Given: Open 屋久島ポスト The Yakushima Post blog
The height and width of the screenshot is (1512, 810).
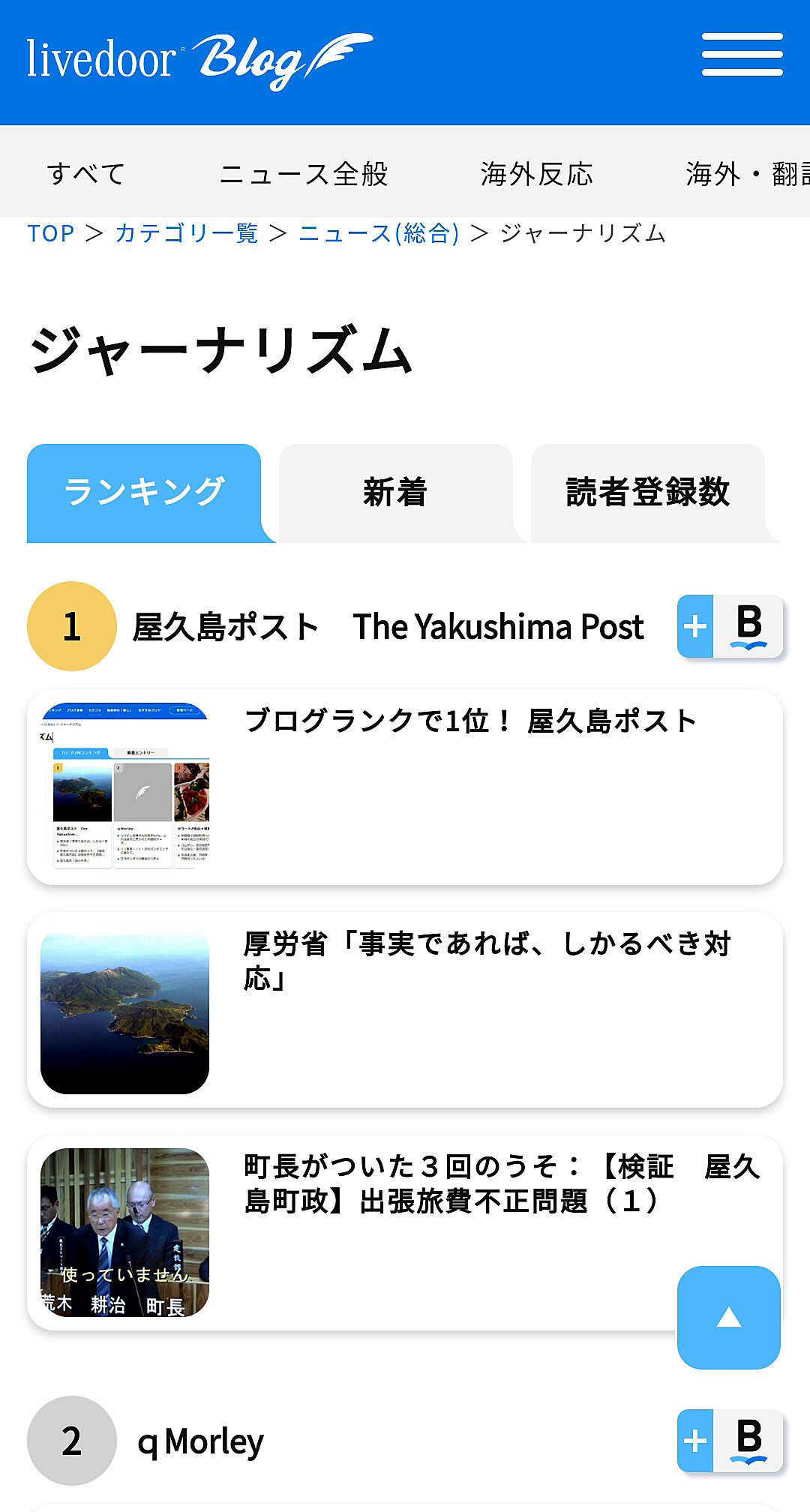Looking at the screenshot, I should (x=388, y=627).
